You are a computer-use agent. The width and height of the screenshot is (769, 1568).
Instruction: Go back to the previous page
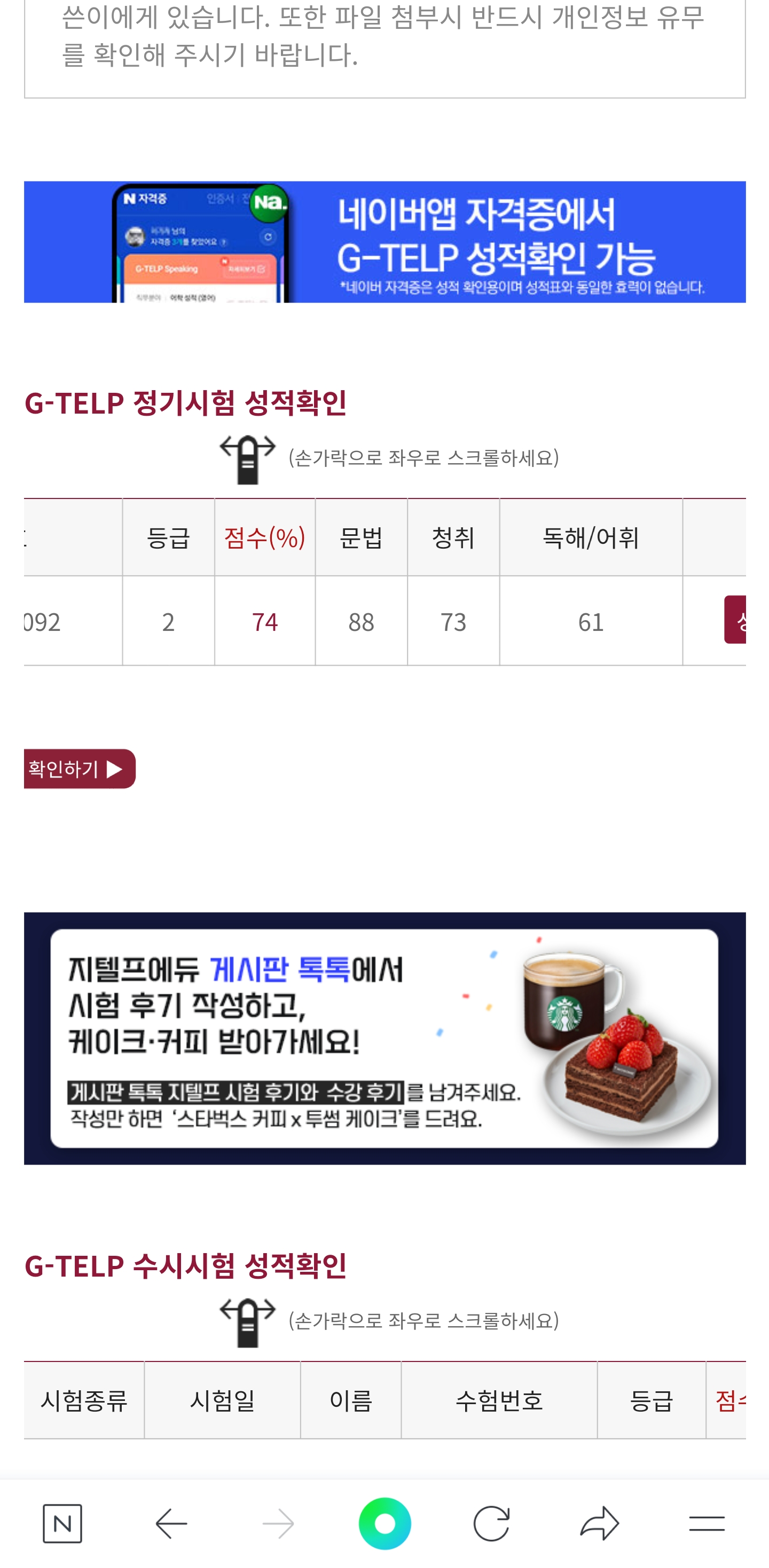tap(171, 1524)
